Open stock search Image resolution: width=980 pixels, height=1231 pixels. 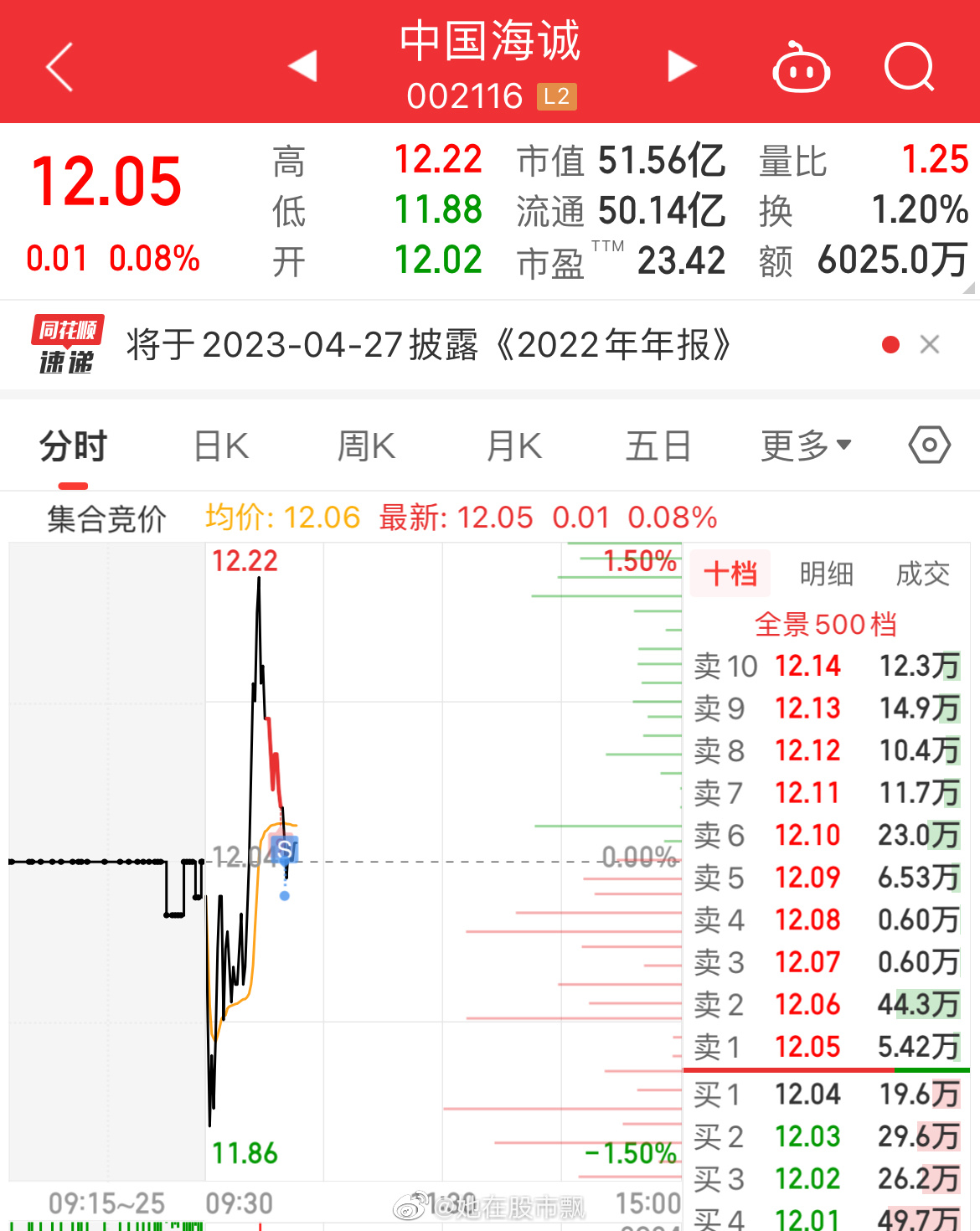(909, 67)
